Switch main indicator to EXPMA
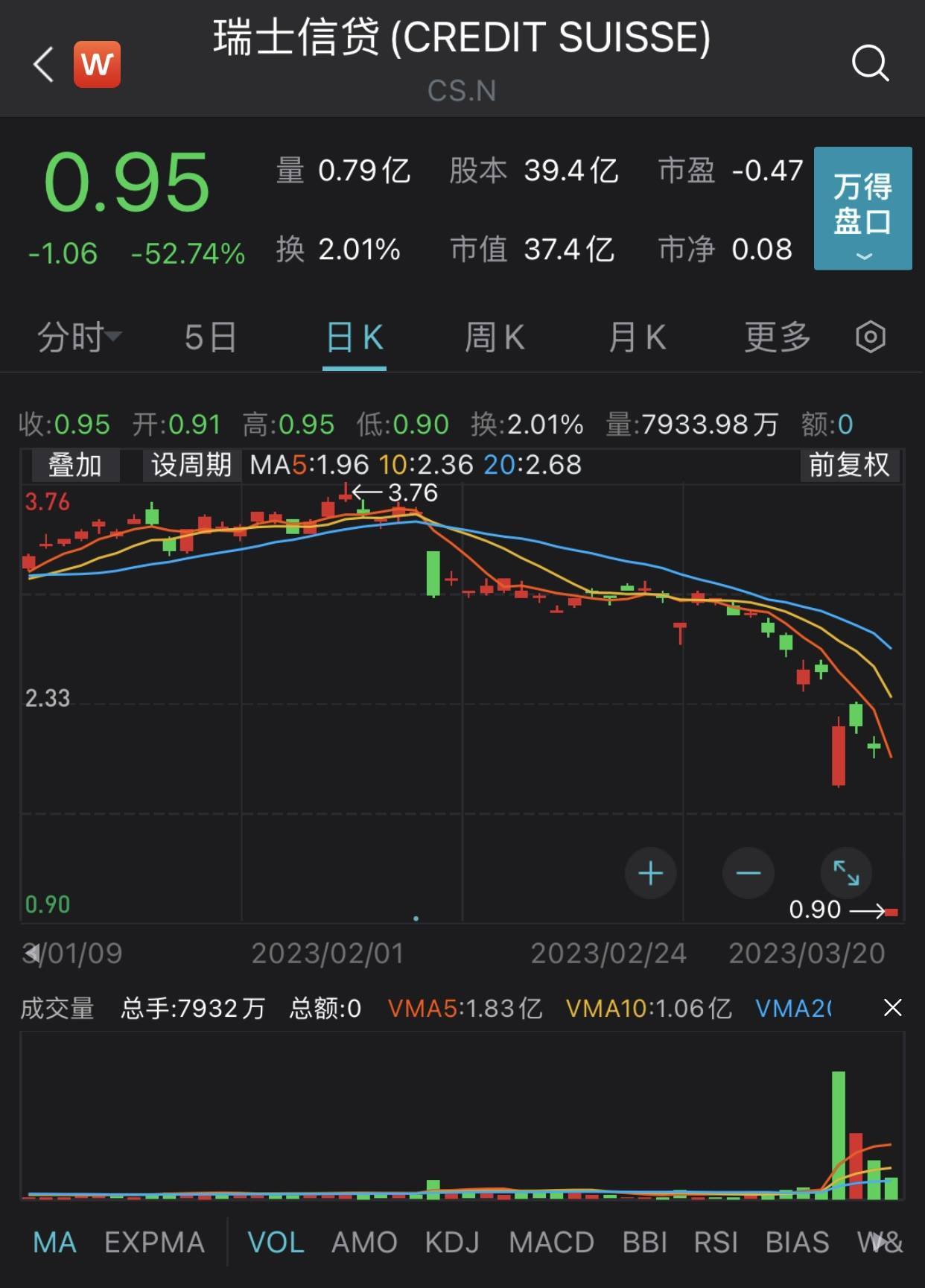The image size is (925, 1288). click(x=154, y=1242)
